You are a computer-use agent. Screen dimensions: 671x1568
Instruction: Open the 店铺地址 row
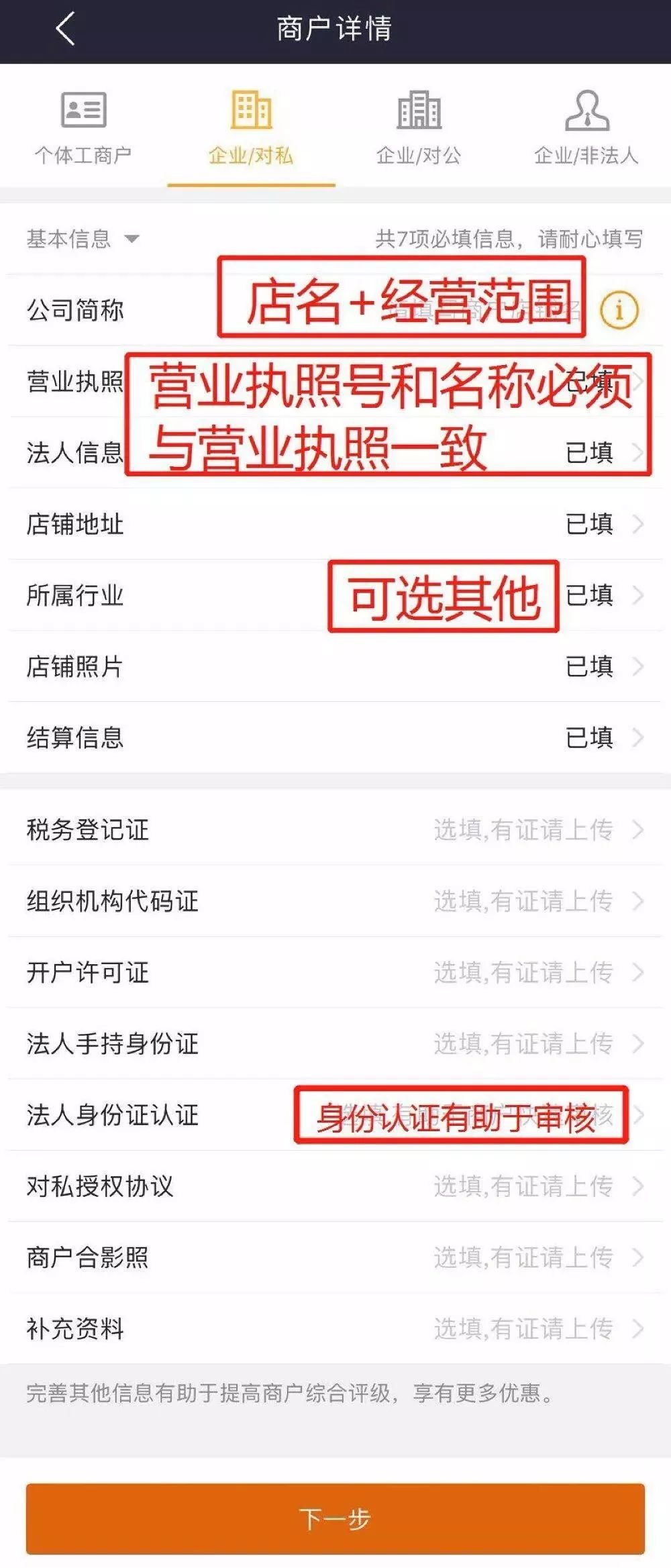point(335,524)
